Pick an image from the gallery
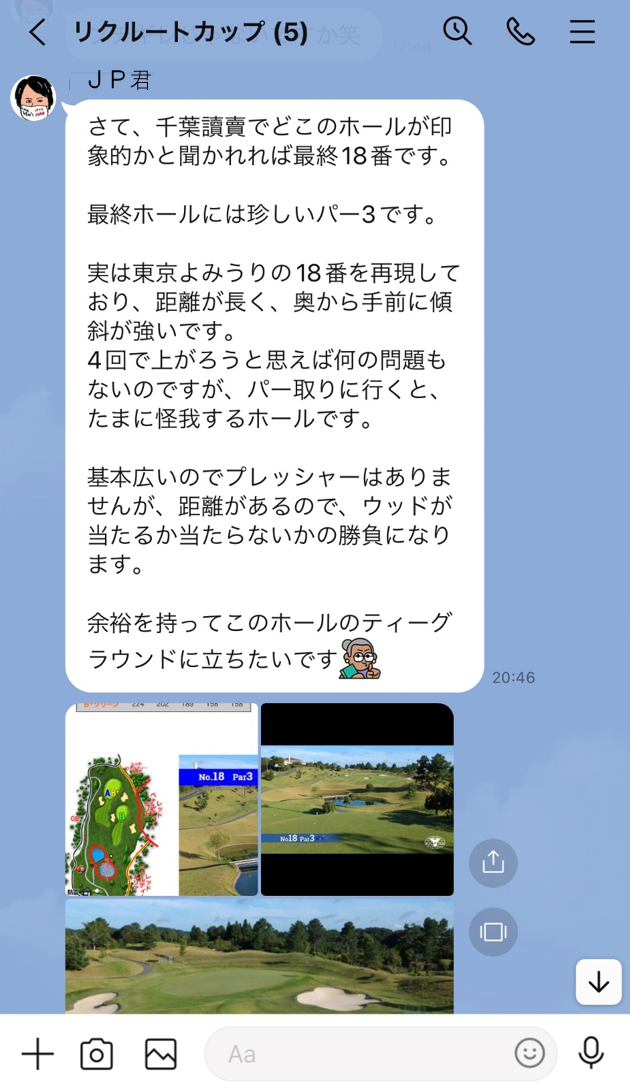The image size is (630, 1091). [x=160, y=1053]
